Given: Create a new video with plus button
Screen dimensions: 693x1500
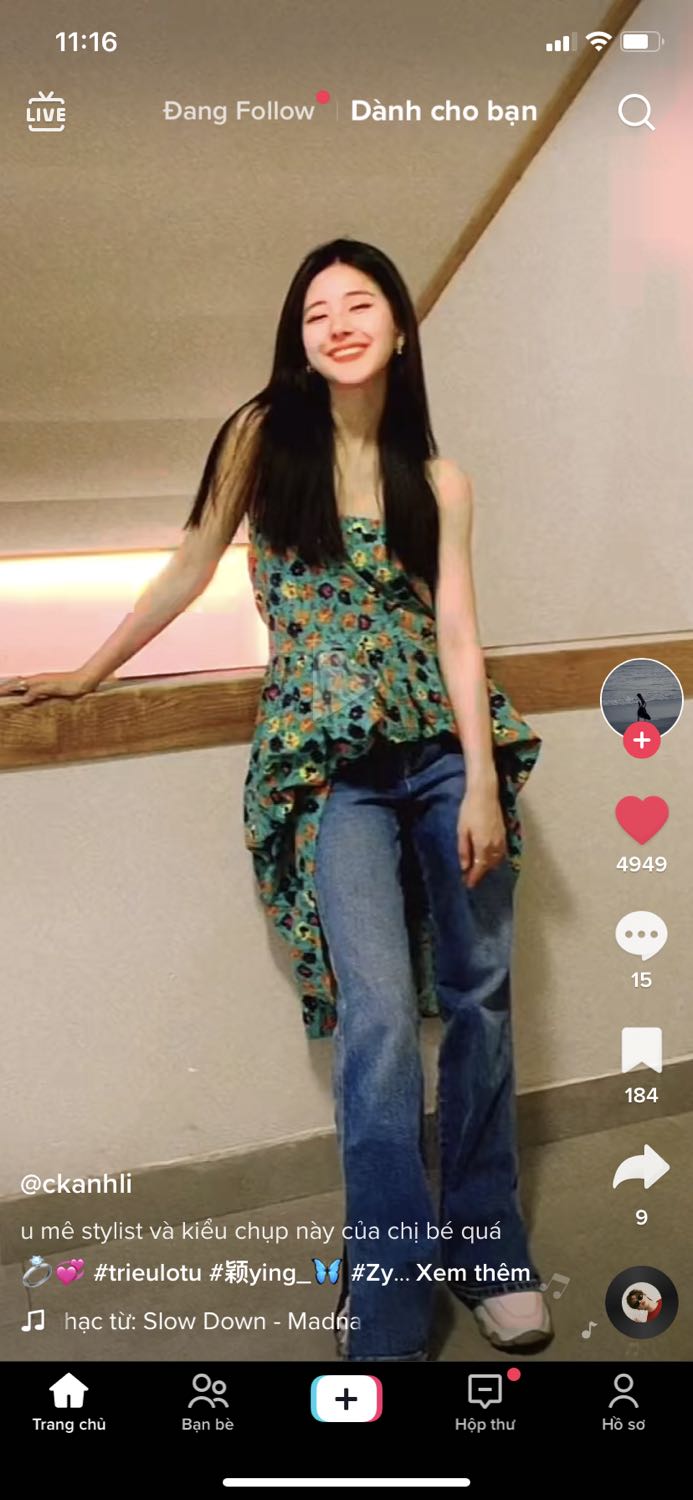Looking at the screenshot, I should 346,1398.
